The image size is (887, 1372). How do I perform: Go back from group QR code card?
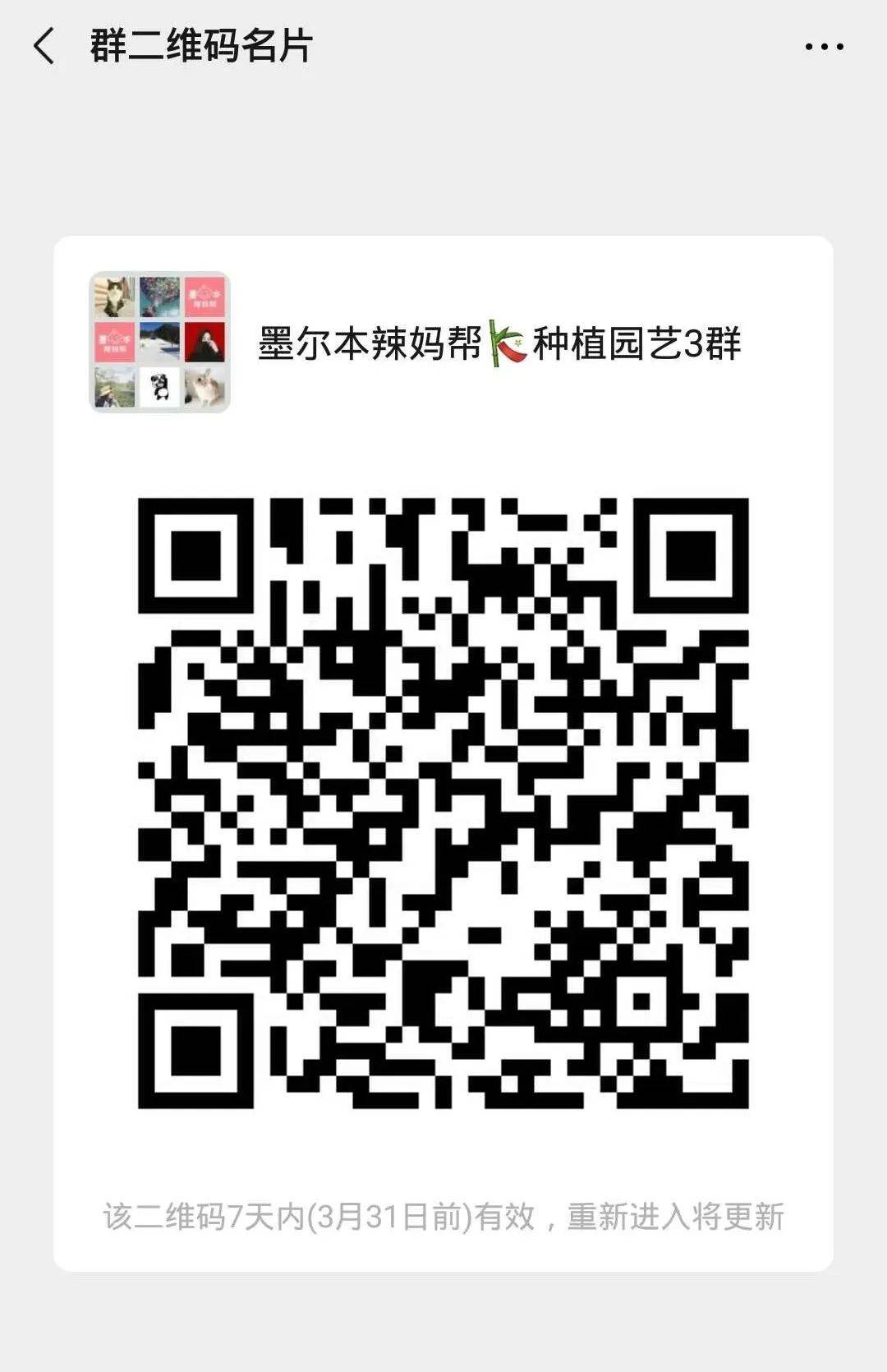click(44, 46)
